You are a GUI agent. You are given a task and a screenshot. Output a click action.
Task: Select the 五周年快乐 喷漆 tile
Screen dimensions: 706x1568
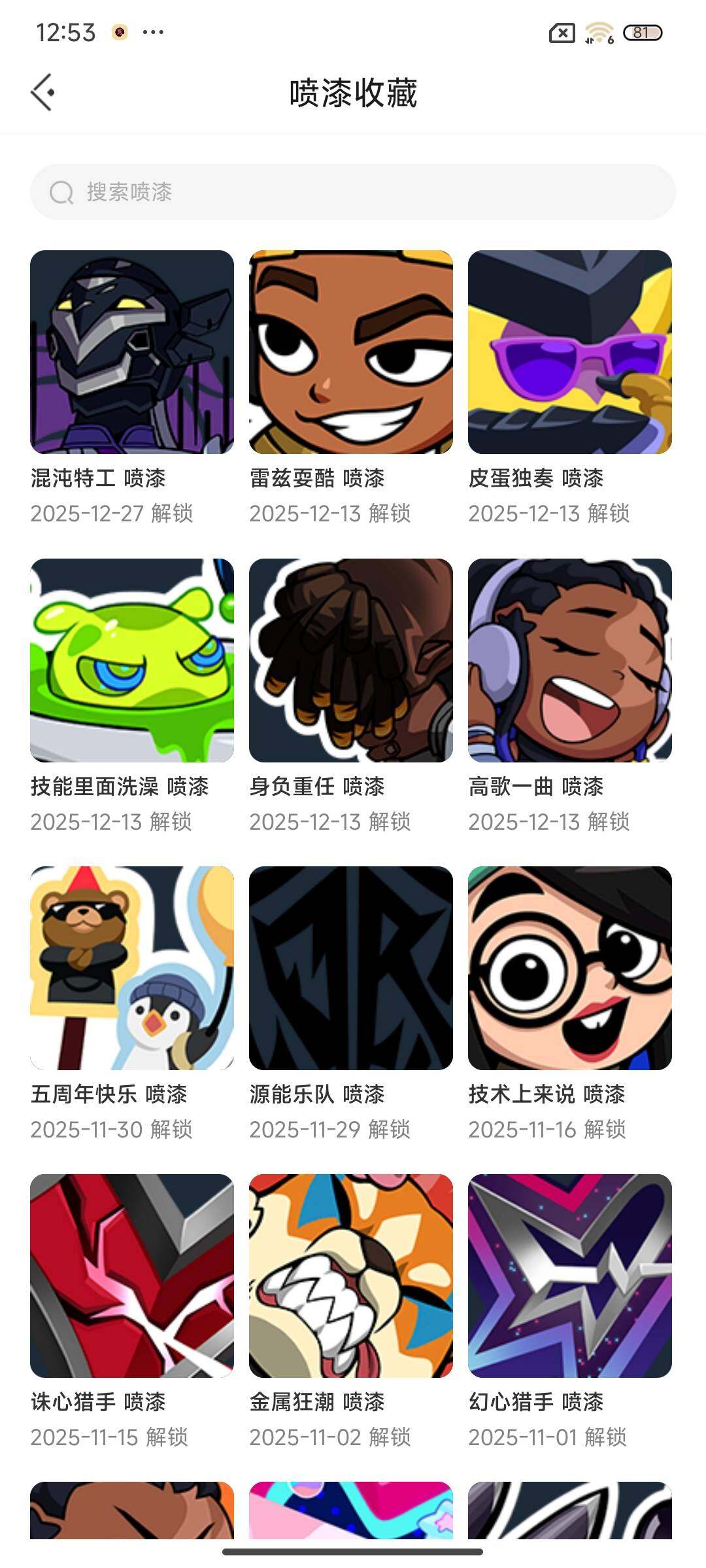pos(132,968)
